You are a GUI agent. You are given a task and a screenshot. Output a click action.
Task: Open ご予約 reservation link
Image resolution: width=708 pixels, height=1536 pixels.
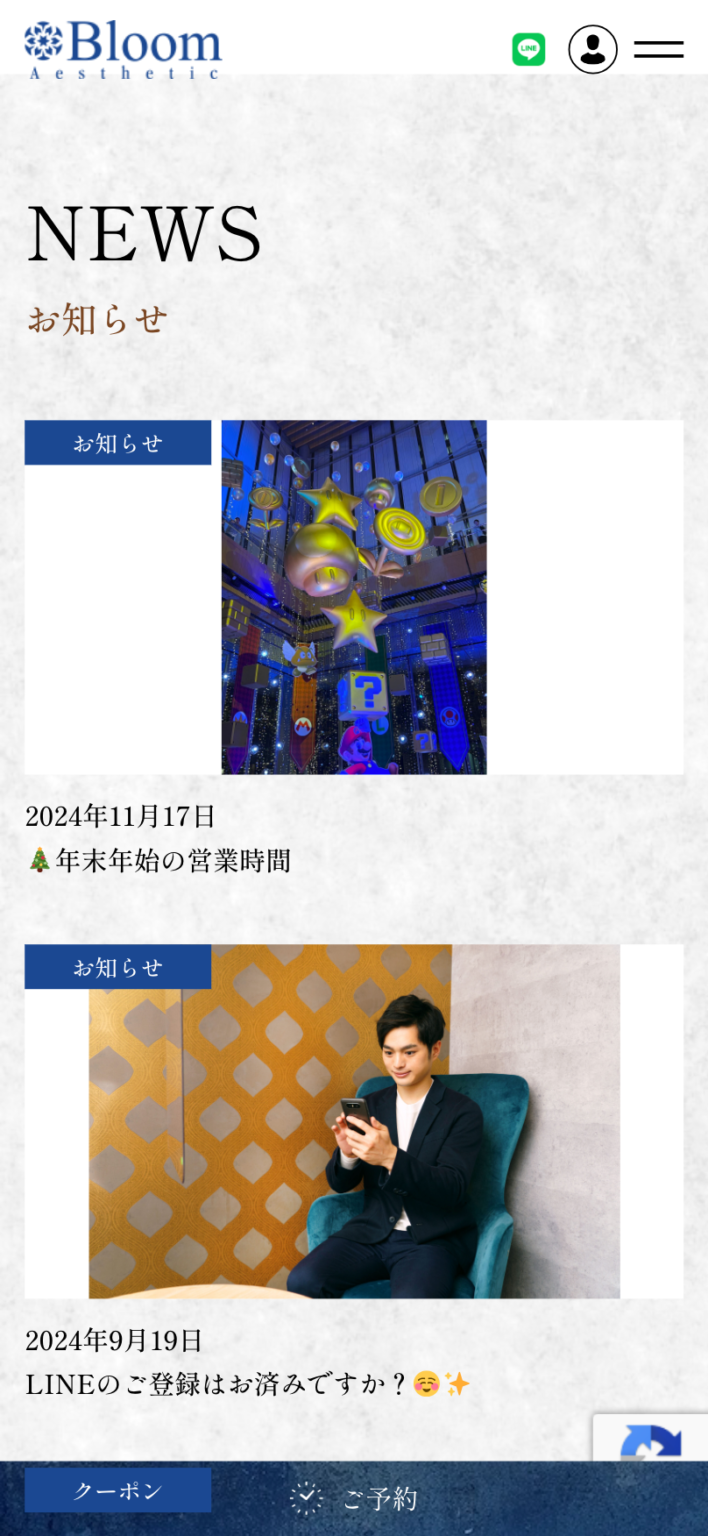point(354,1498)
